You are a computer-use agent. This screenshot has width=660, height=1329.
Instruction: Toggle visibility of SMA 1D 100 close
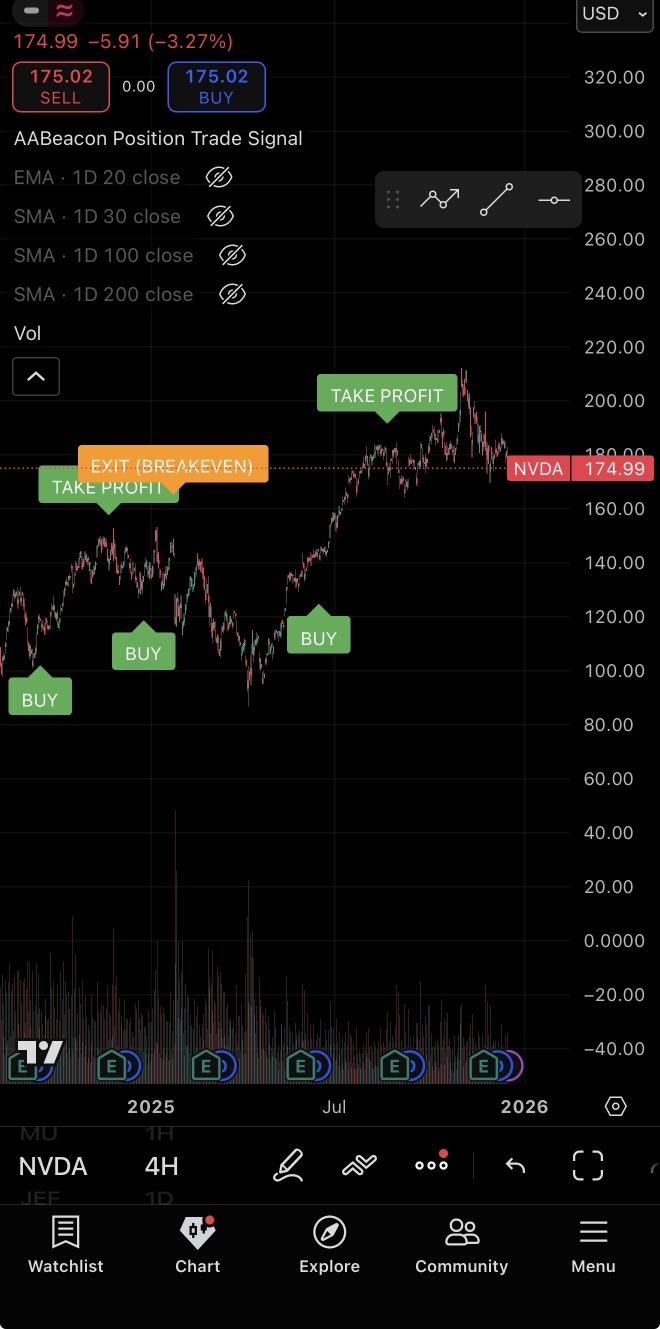232,256
